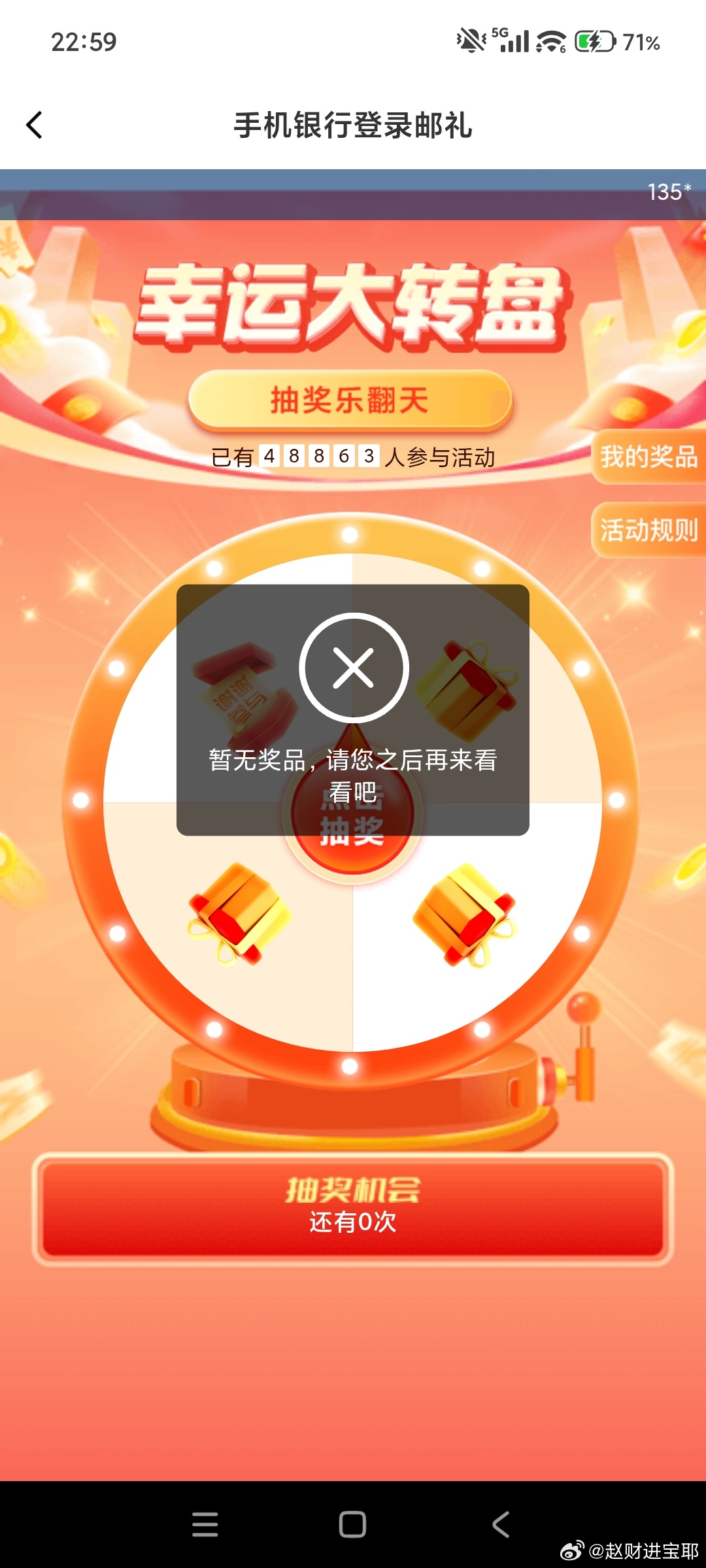706x1568 pixels.
Task: Go to the system home screen
Action: [x=352, y=1524]
